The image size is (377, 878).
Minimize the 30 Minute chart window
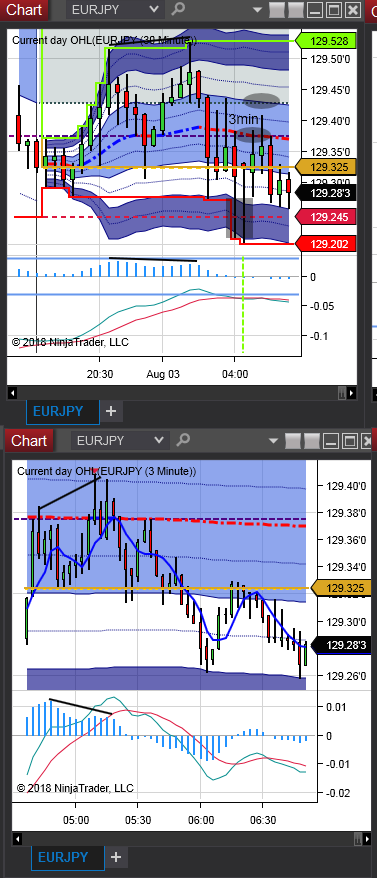315,10
